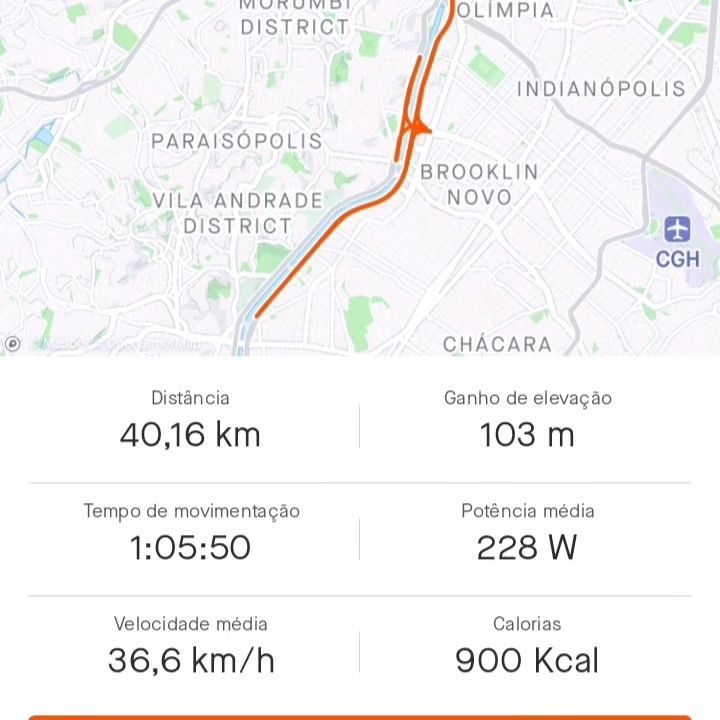
Task: Tap the orange button below the stats
Action: coord(360,716)
